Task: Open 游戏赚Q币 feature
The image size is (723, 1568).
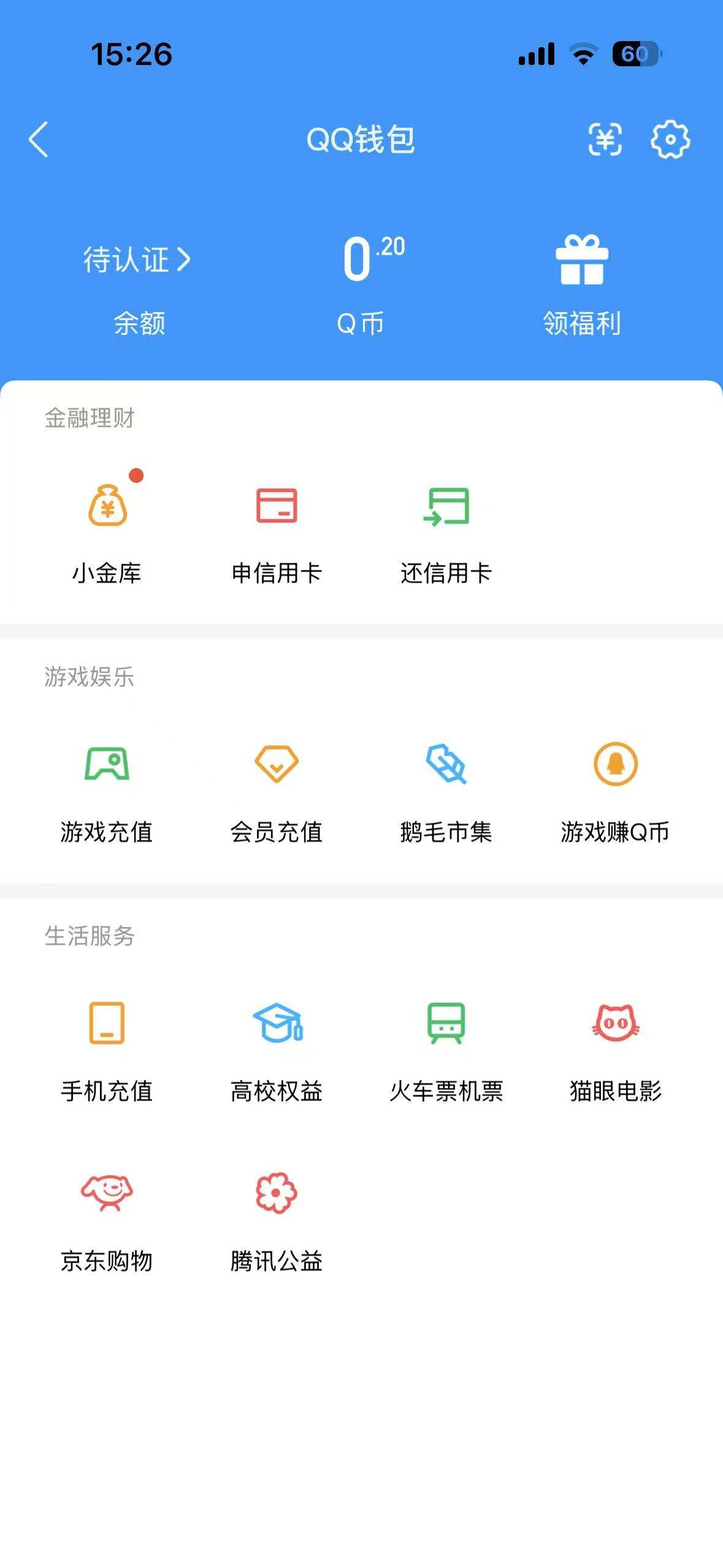Action: (615, 791)
